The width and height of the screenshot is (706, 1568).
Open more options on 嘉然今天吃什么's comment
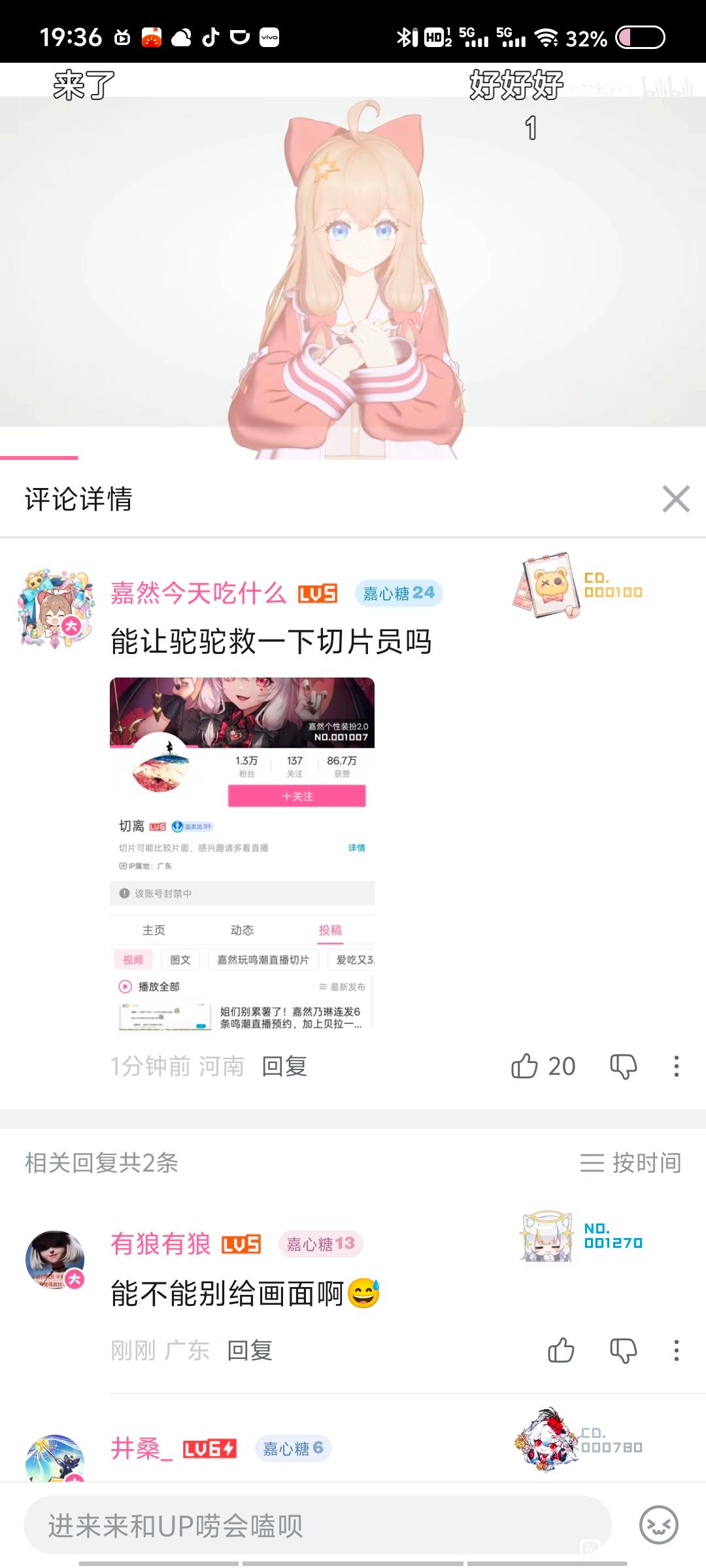677,1066
